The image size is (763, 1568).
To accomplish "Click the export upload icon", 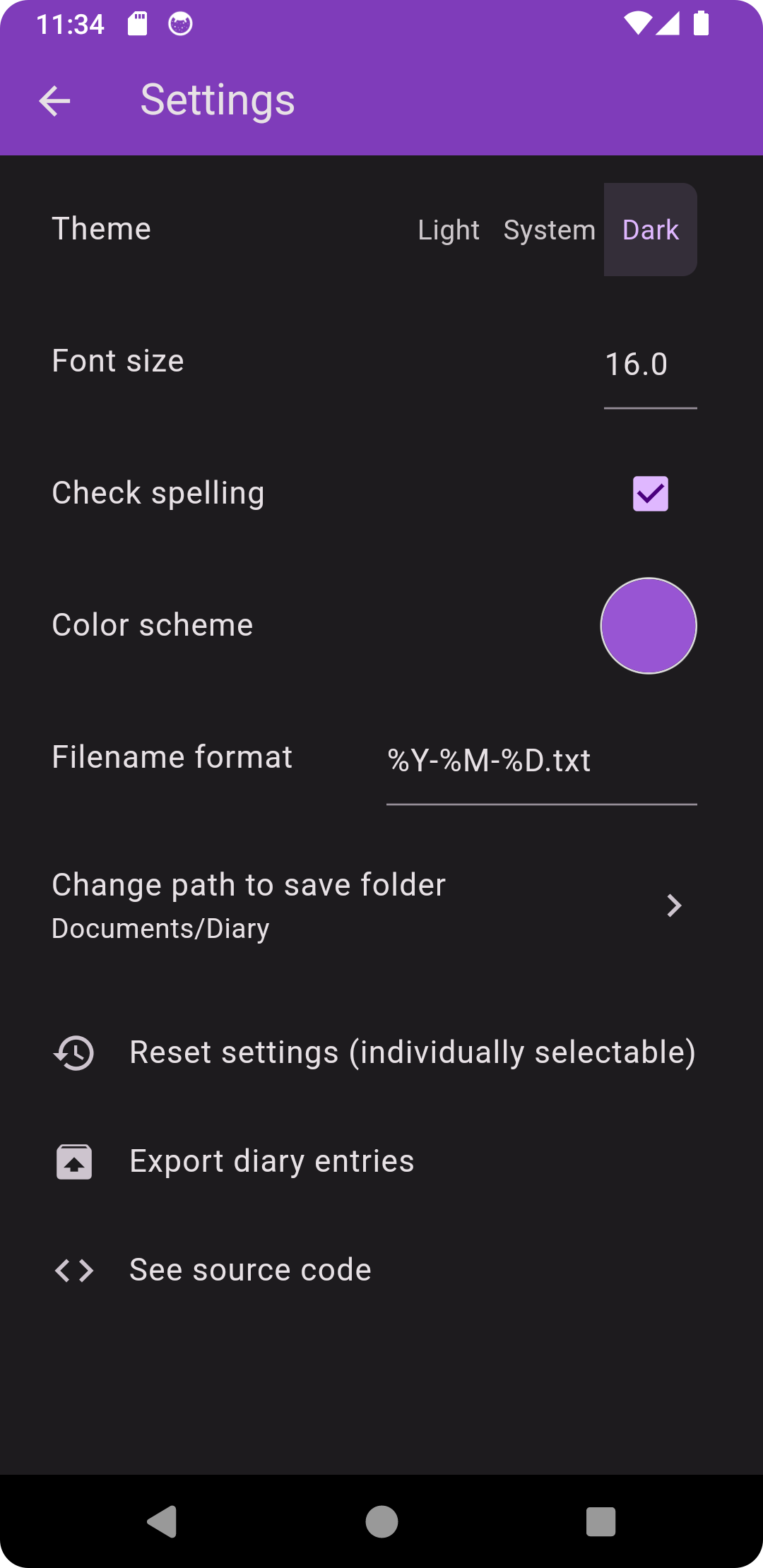I will click(x=73, y=1160).
